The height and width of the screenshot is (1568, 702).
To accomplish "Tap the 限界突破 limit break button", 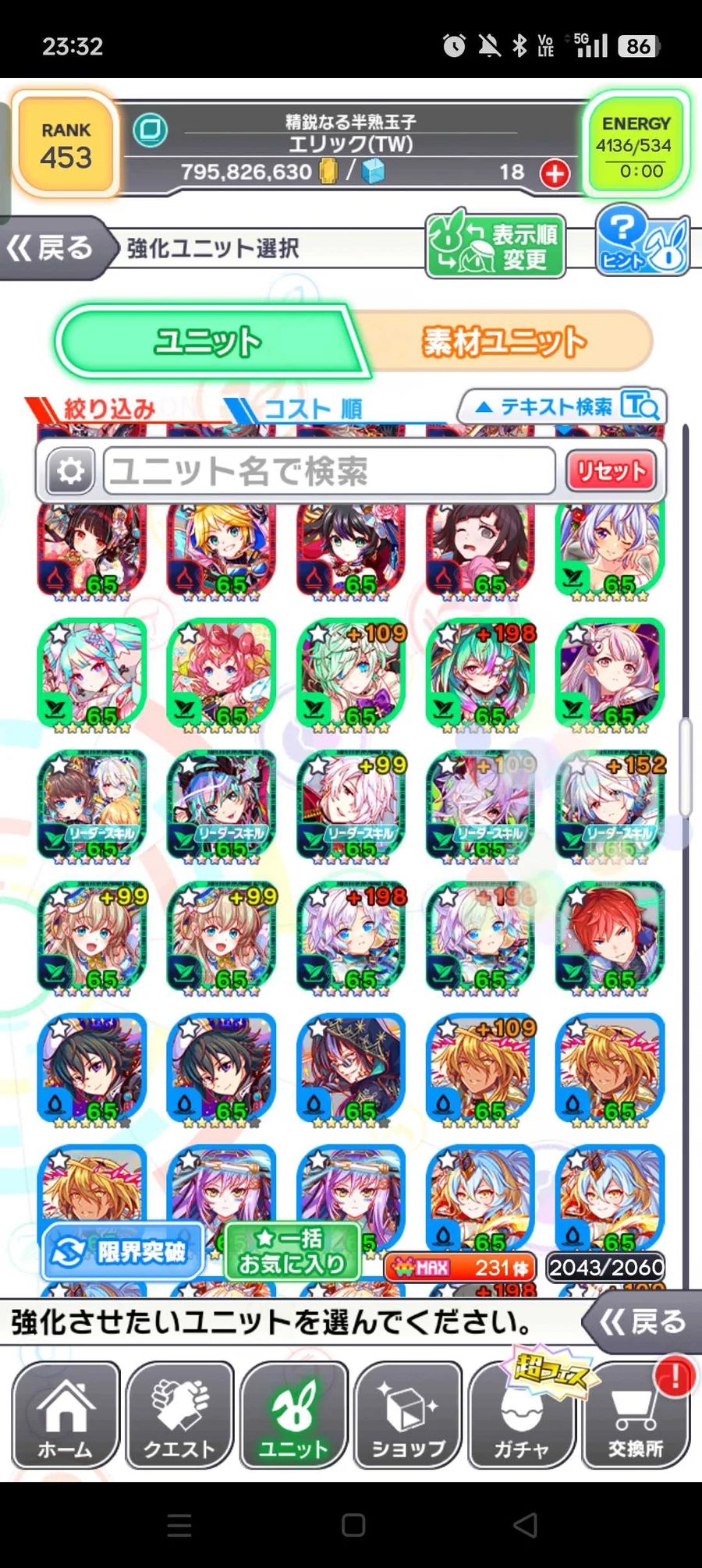I will [123, 1252].
